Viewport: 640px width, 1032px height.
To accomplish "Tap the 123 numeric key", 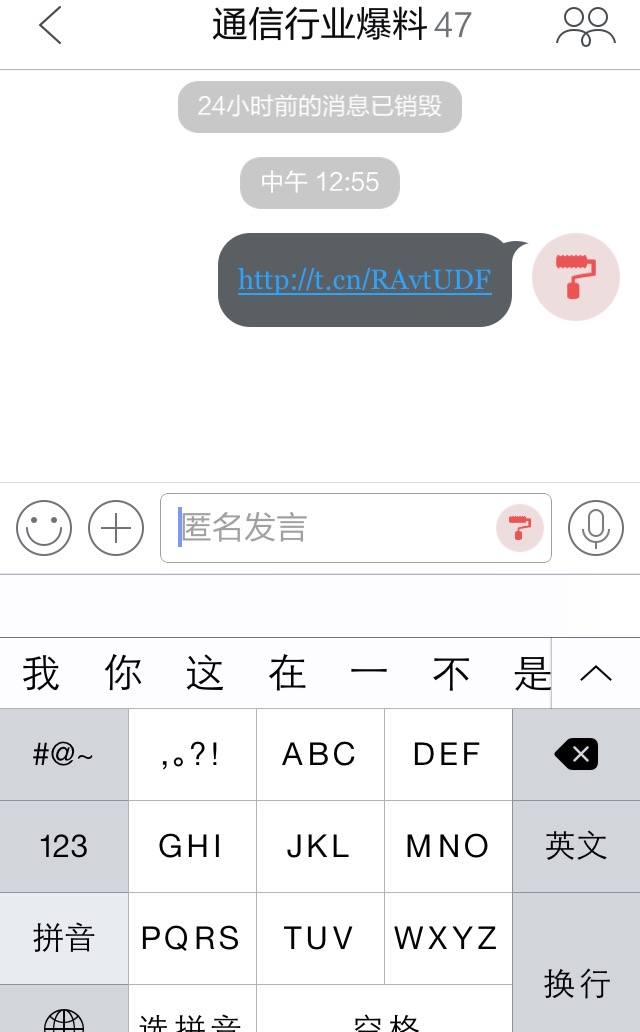I will pyautogui.click(x=64, y=846).
